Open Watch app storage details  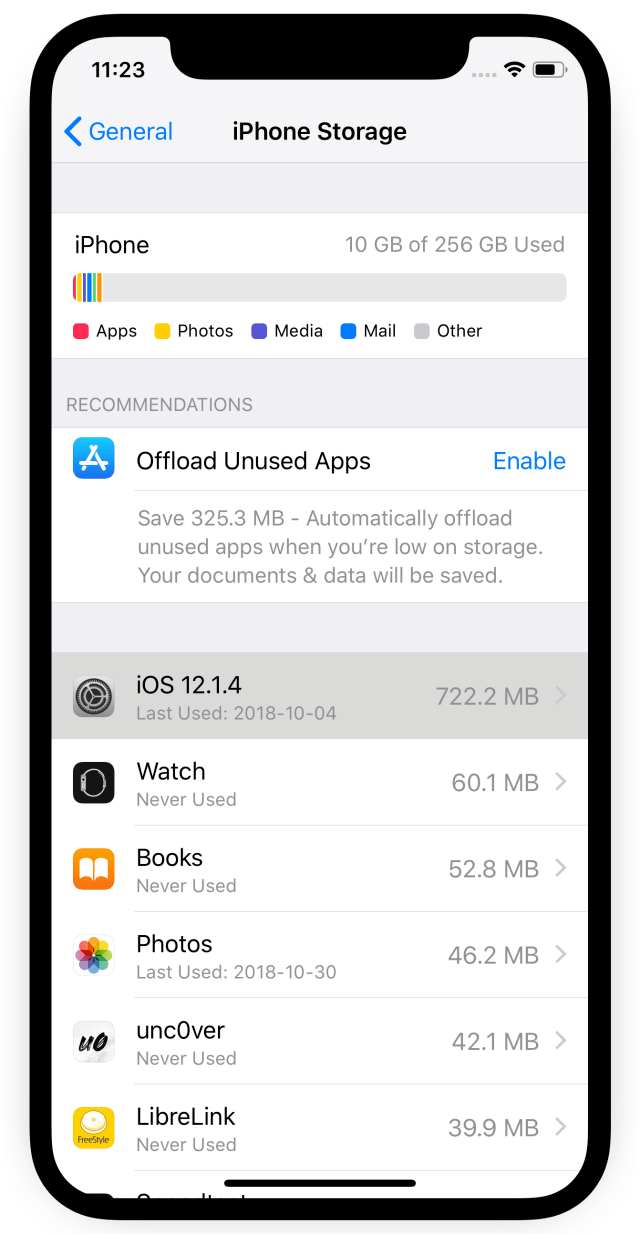point(320,783)
